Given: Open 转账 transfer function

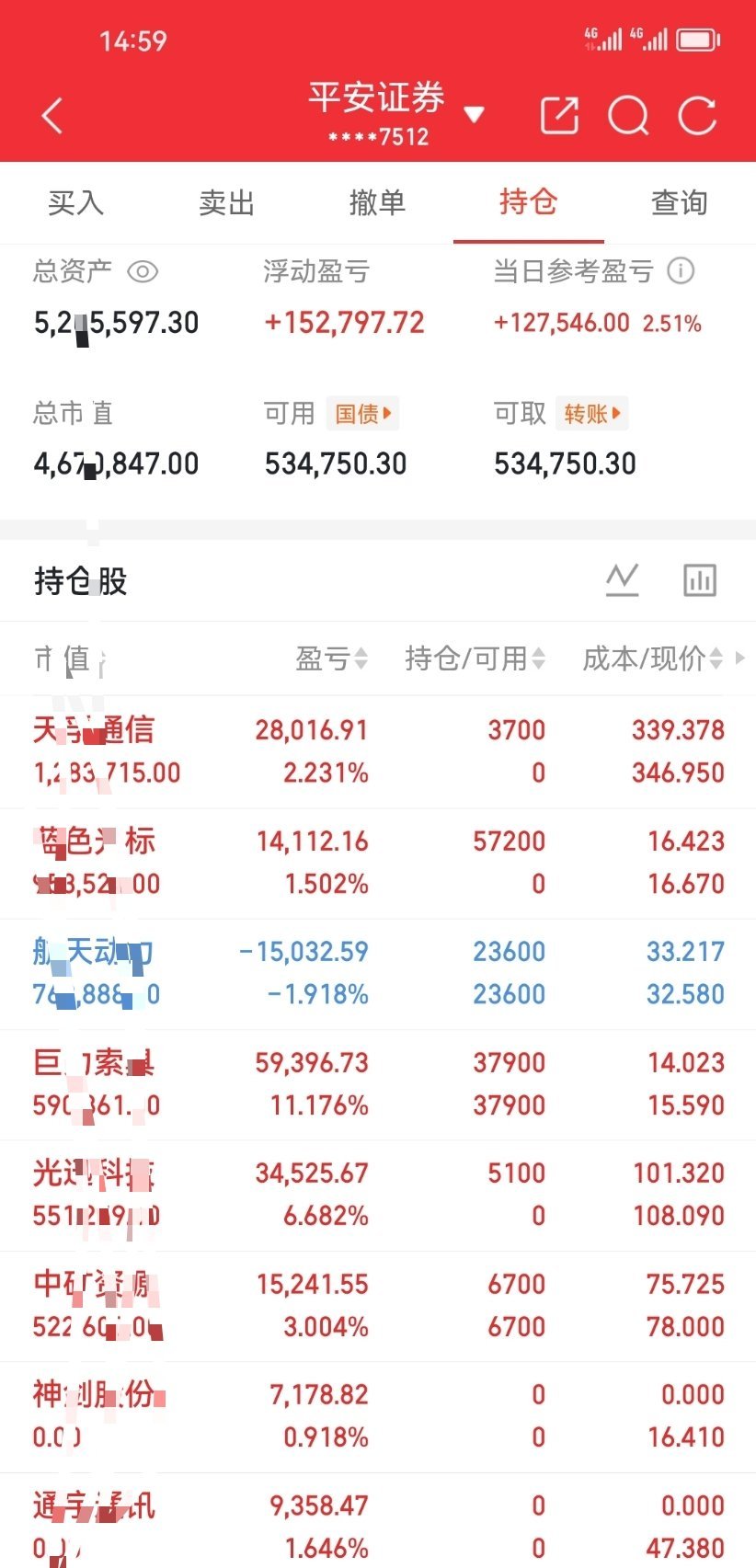Looking at the screenshot, I should pyautogui.click(x=590, y=414).
